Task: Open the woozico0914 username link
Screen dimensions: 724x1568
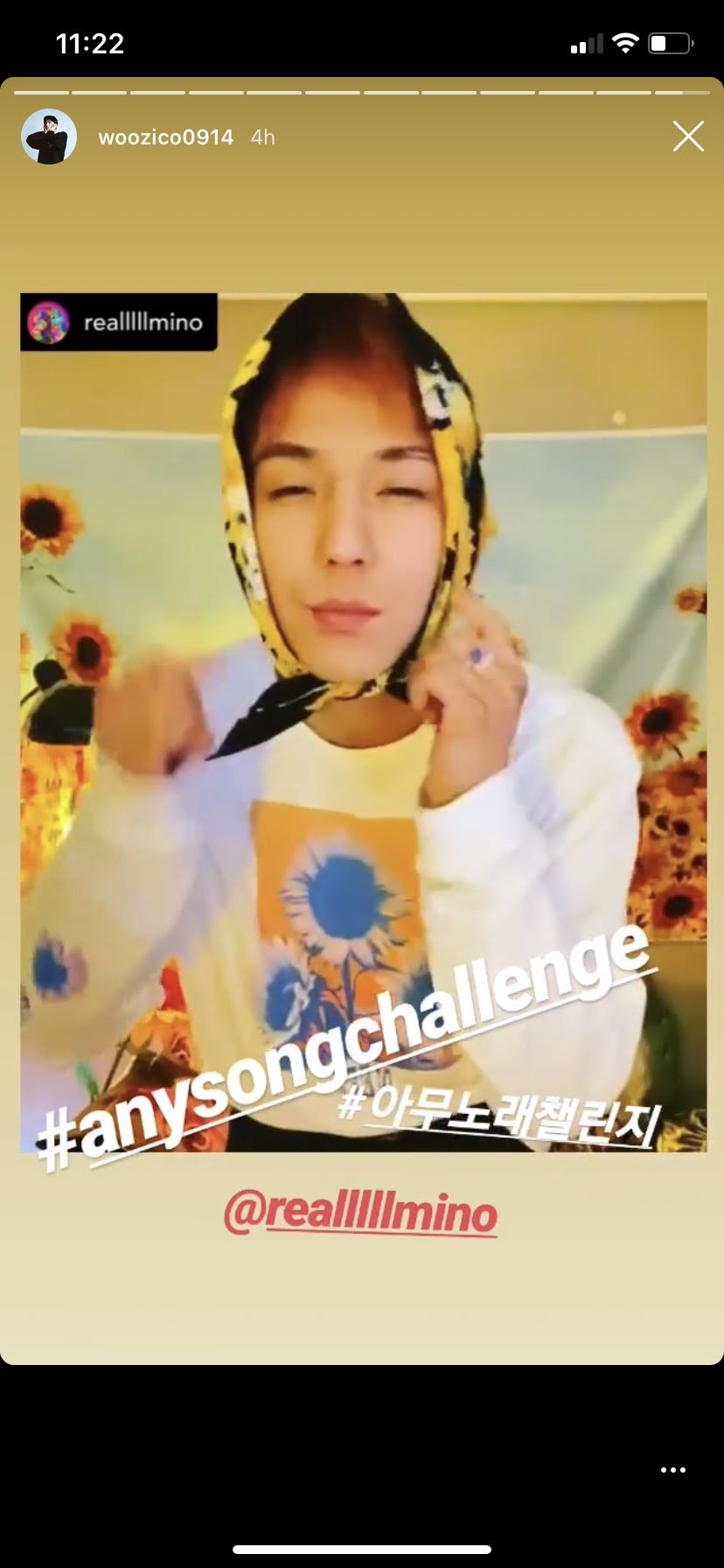Action: pyautogui.click(x=166, y=137)
